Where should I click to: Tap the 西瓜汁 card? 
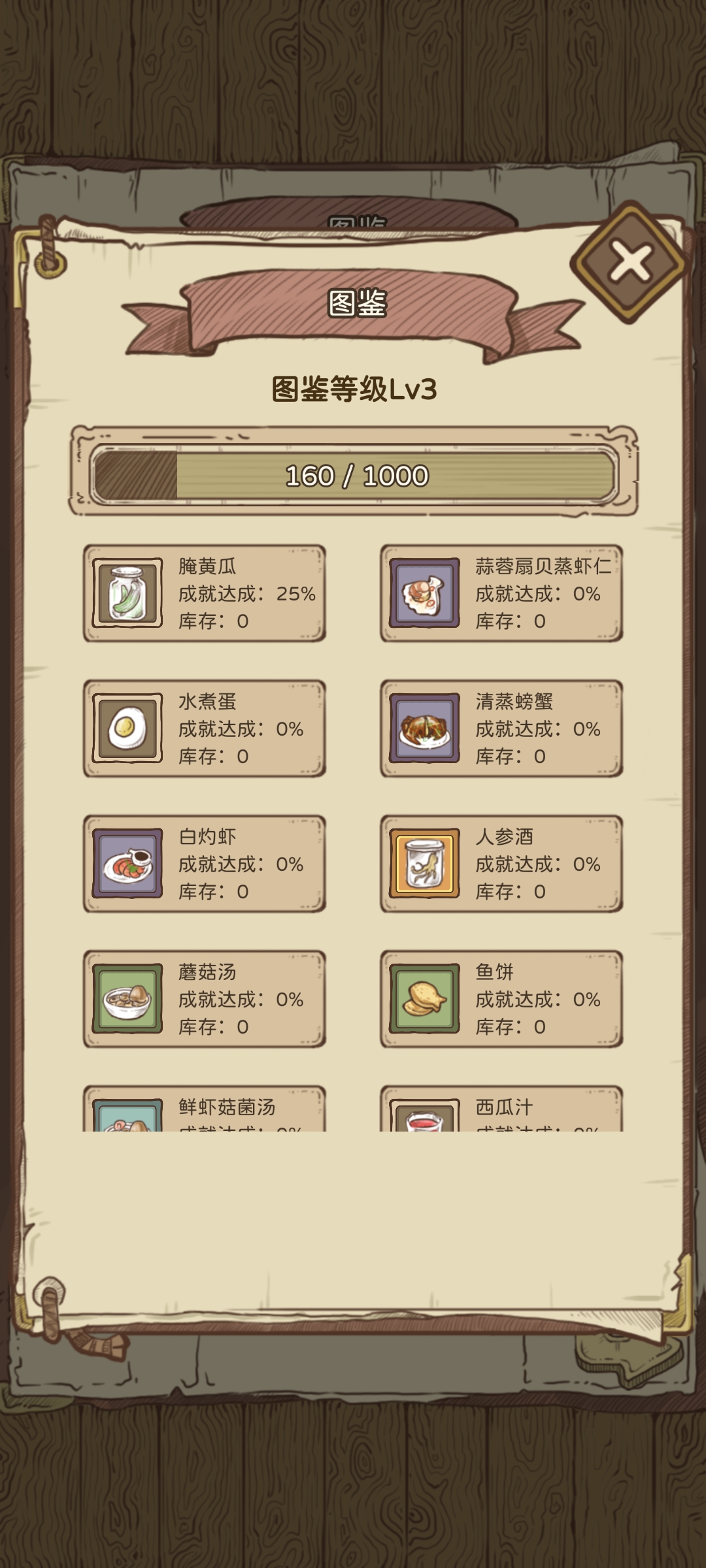click(501, 1109)
